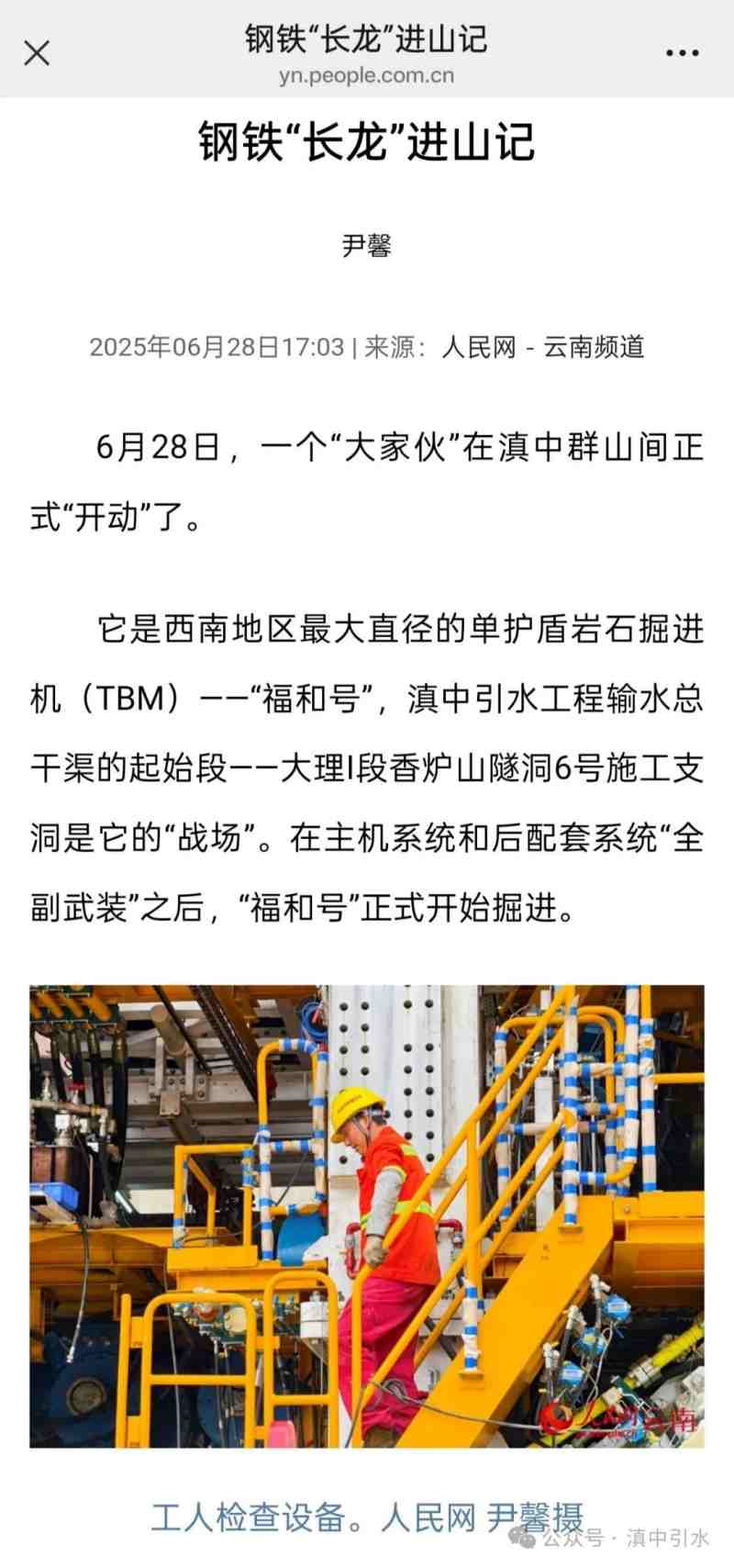Open the three-dot overflow menu

pyautogui.click(x=683, y=53)
